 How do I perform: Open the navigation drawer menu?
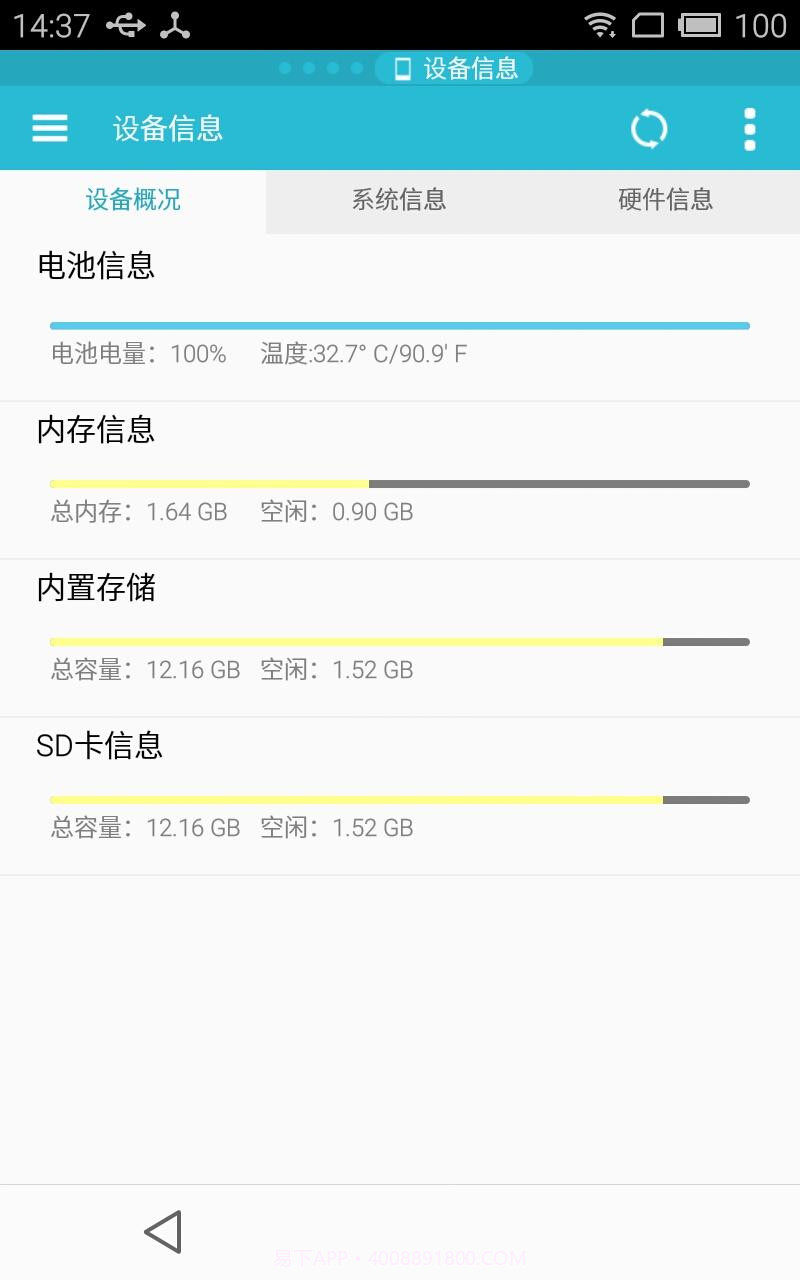[x=50, y=128]
